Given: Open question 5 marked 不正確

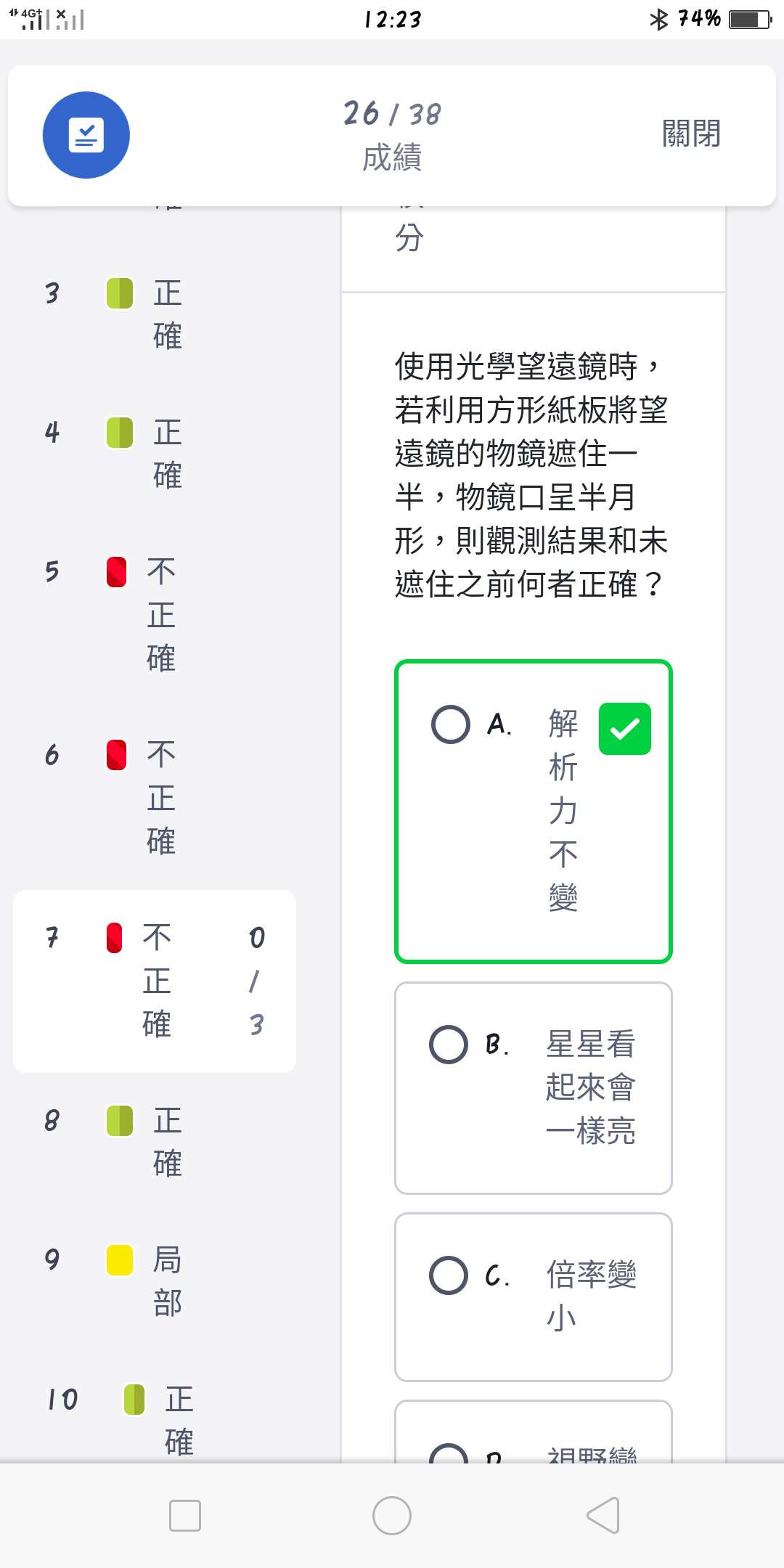Looking at the screenshot, I should coord(154,614).
